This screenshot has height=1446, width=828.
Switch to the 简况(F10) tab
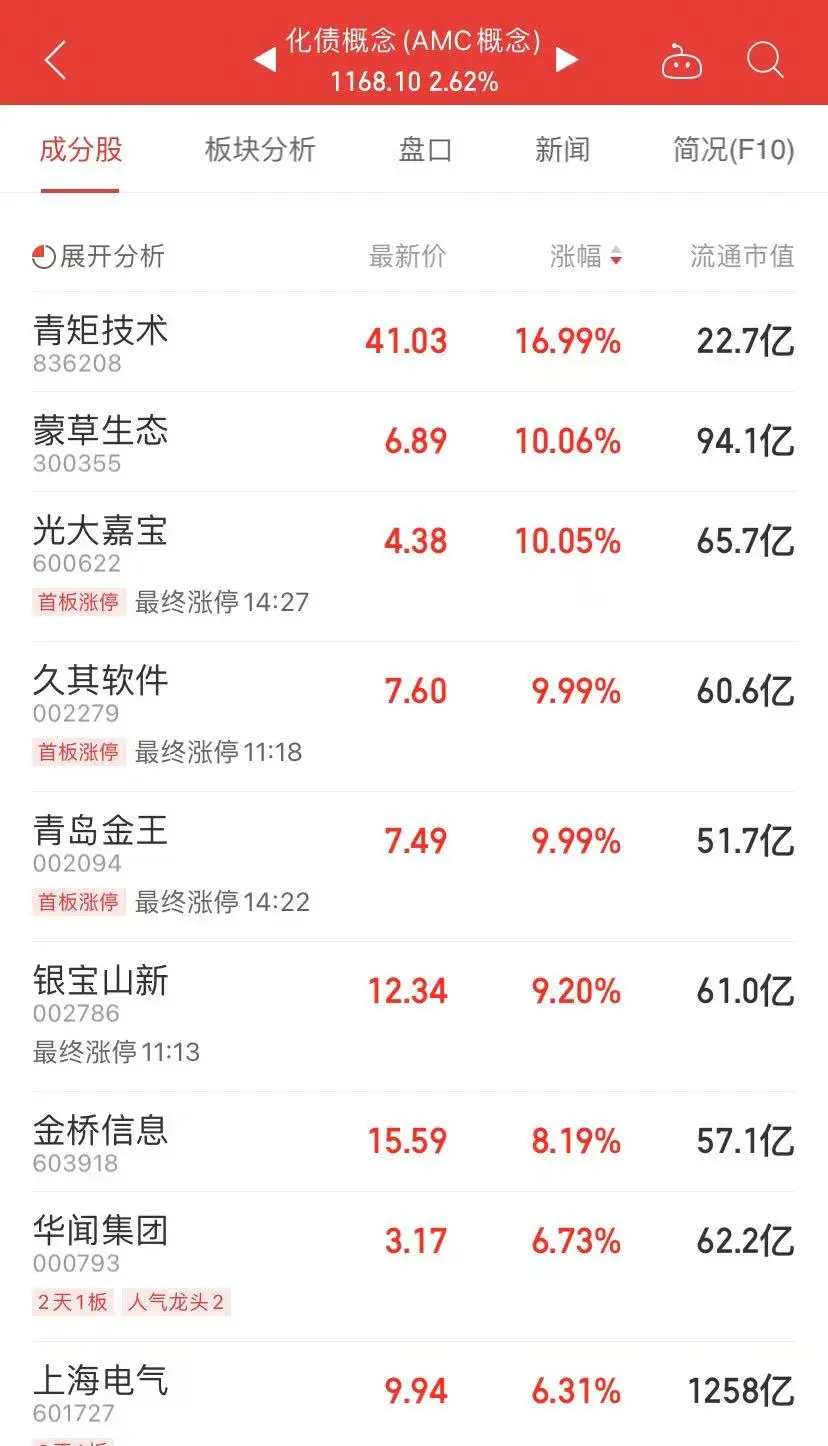(x=733, y=150)
